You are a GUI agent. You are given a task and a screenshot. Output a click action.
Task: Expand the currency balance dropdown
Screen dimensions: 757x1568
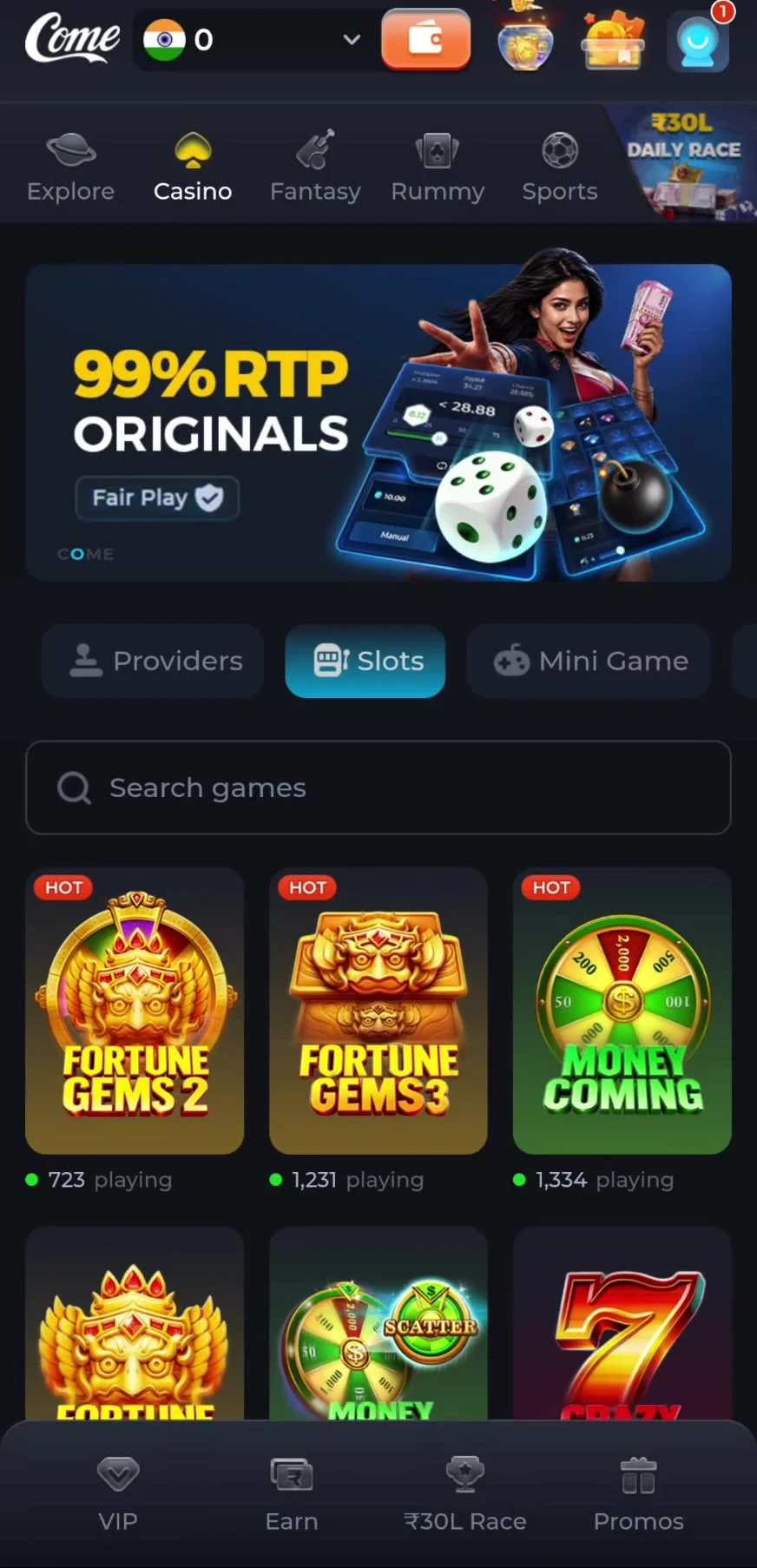point(253,40)
